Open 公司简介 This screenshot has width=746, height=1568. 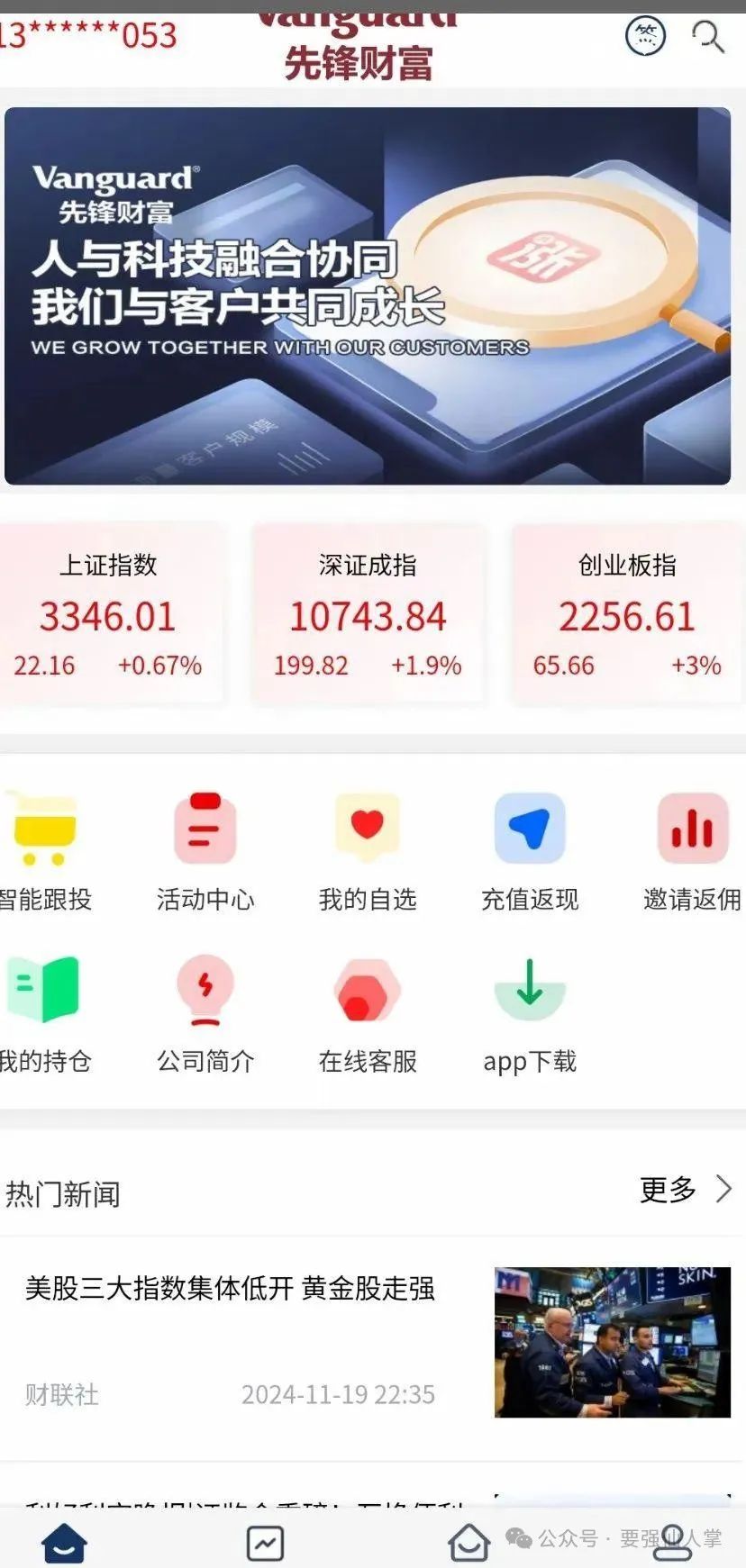click(x=205, y=1011)
